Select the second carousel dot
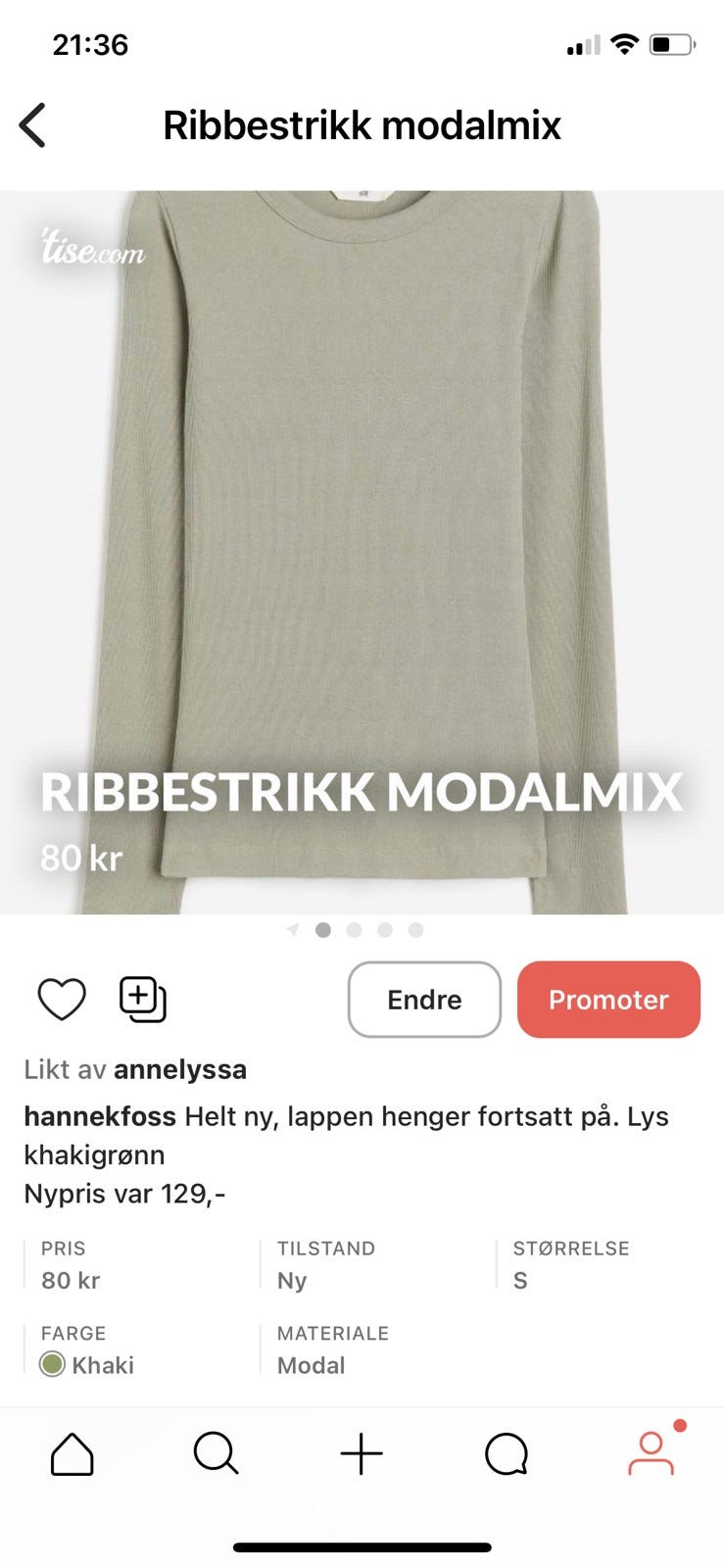724x1568 pixels. [355, 929]
